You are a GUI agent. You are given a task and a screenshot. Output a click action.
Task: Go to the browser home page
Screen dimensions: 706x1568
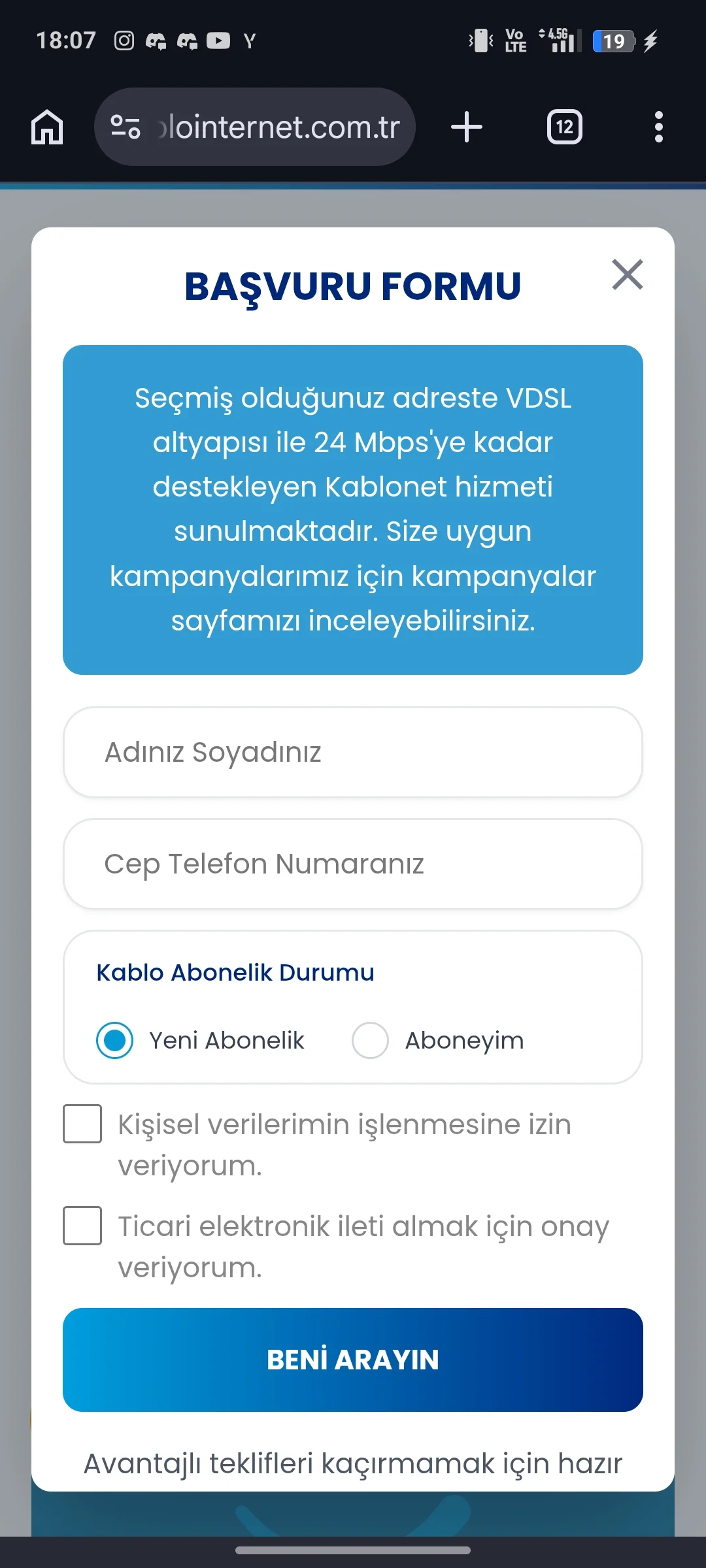[x=47, y=127]
